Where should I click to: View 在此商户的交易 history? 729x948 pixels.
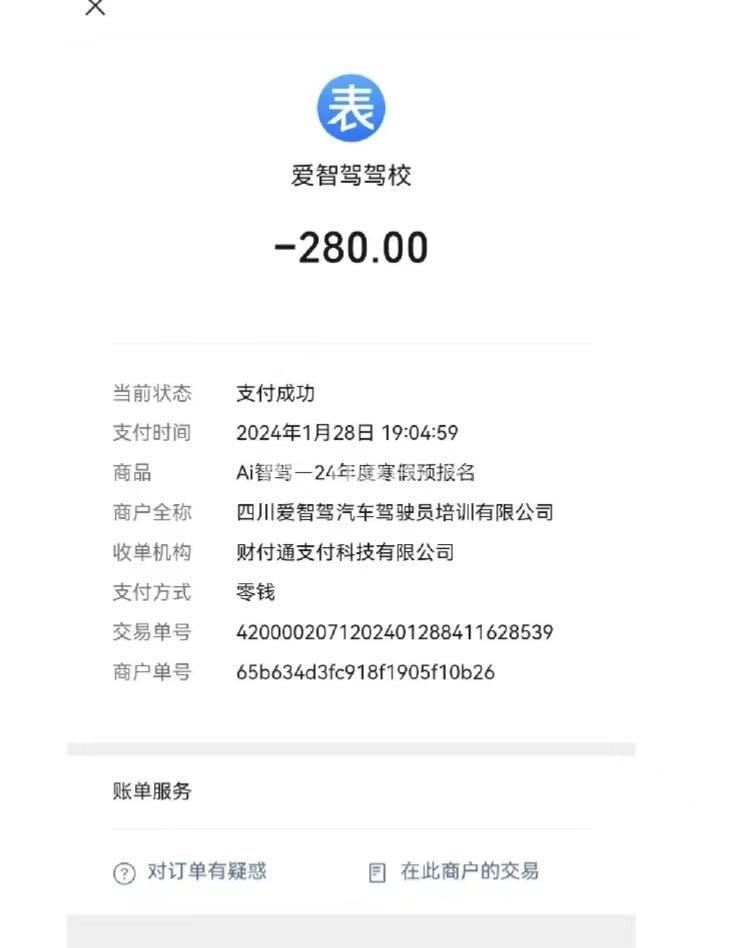click(x=455, y=872)
